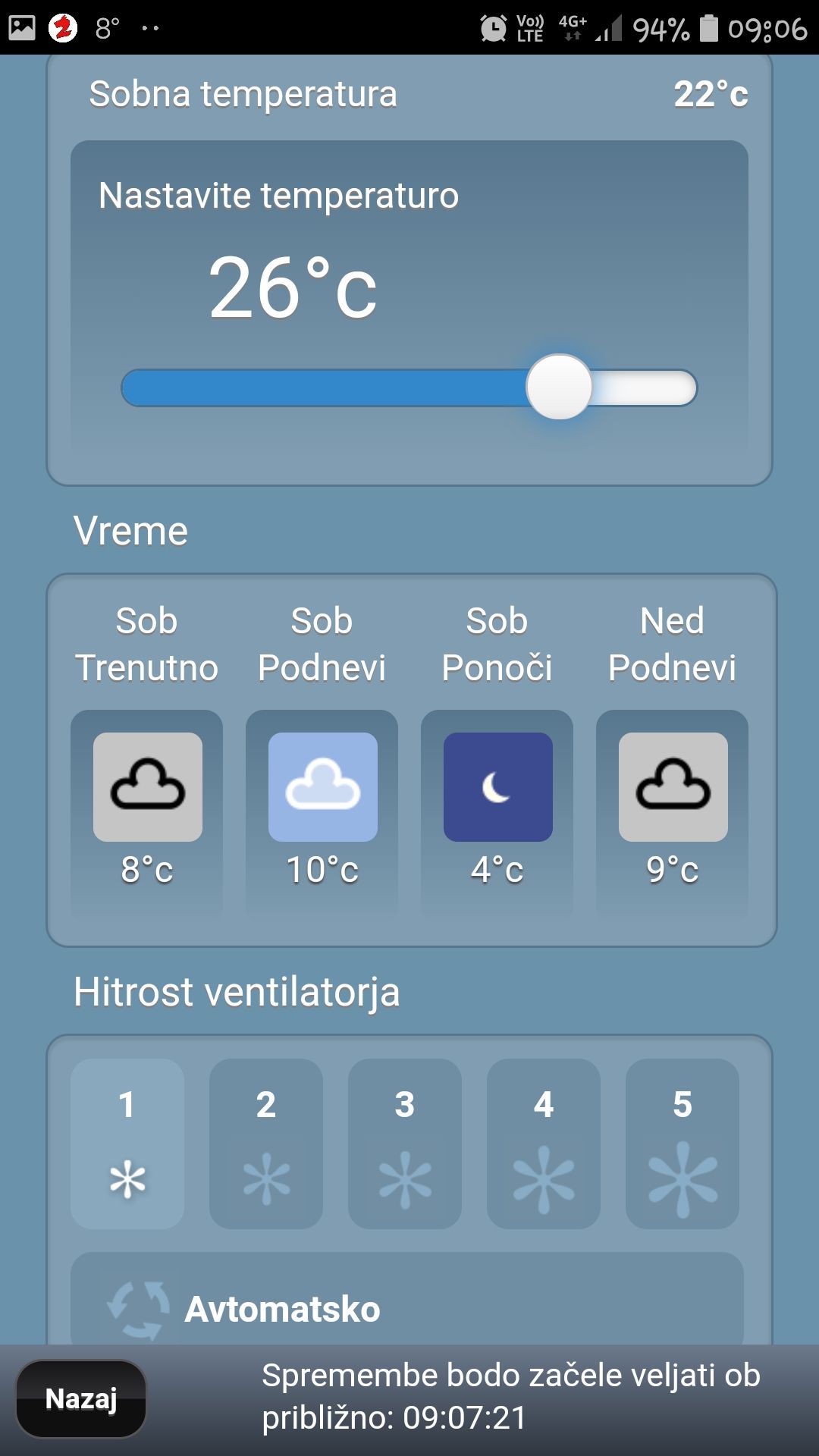
Task: Select fan speed 1
Action: coord(127,1143)
